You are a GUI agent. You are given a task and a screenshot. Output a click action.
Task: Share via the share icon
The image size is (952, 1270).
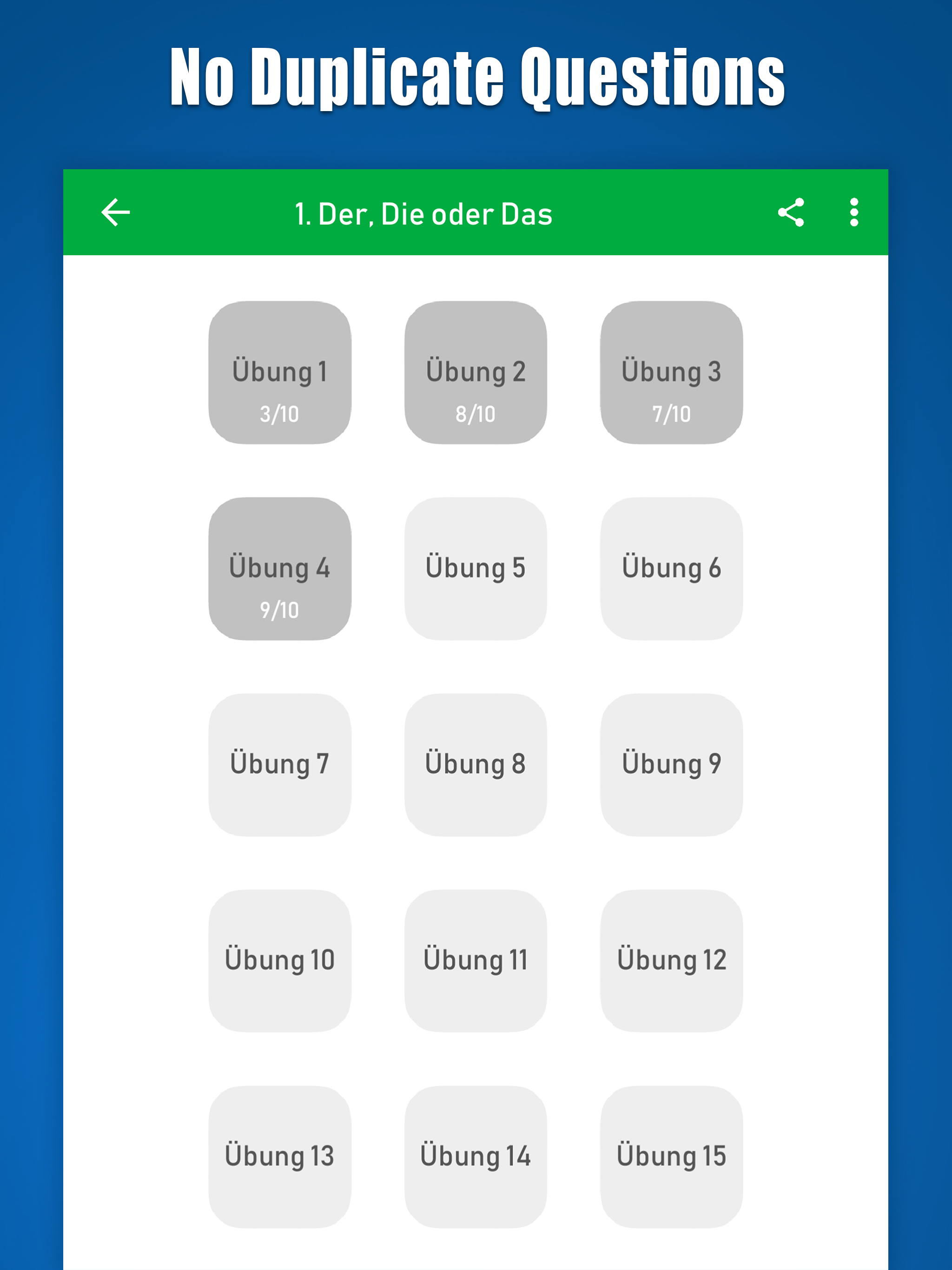point(791,213)
